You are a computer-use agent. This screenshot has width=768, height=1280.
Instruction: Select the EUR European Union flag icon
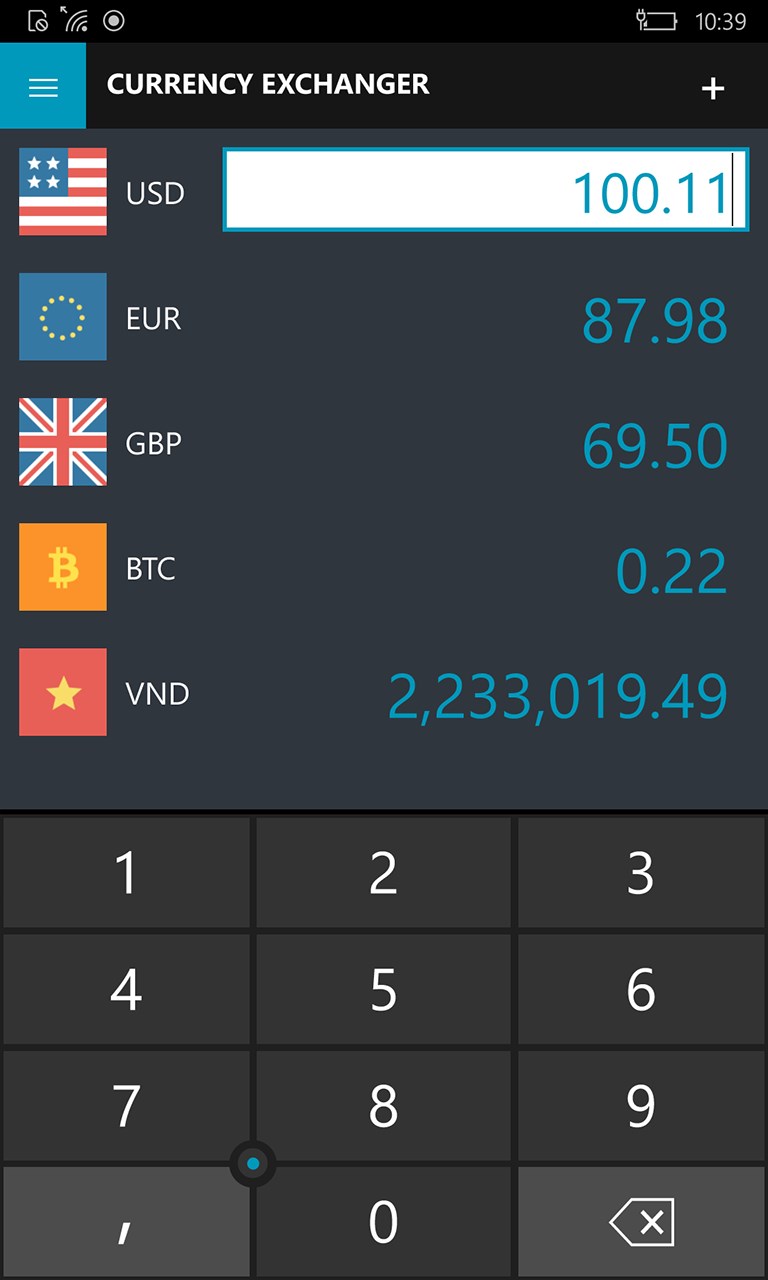point(62,317)
